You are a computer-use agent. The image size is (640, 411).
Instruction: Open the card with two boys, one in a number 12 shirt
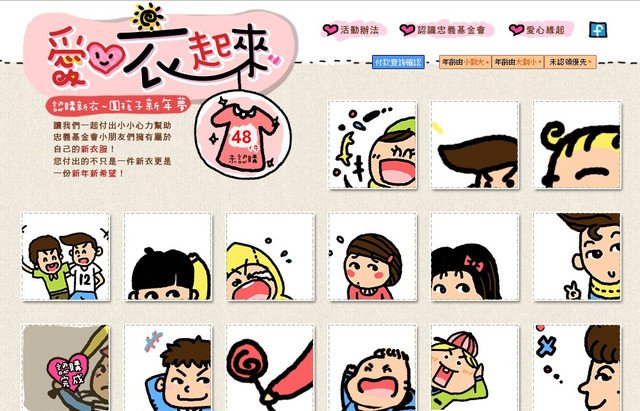pos(66,256)
